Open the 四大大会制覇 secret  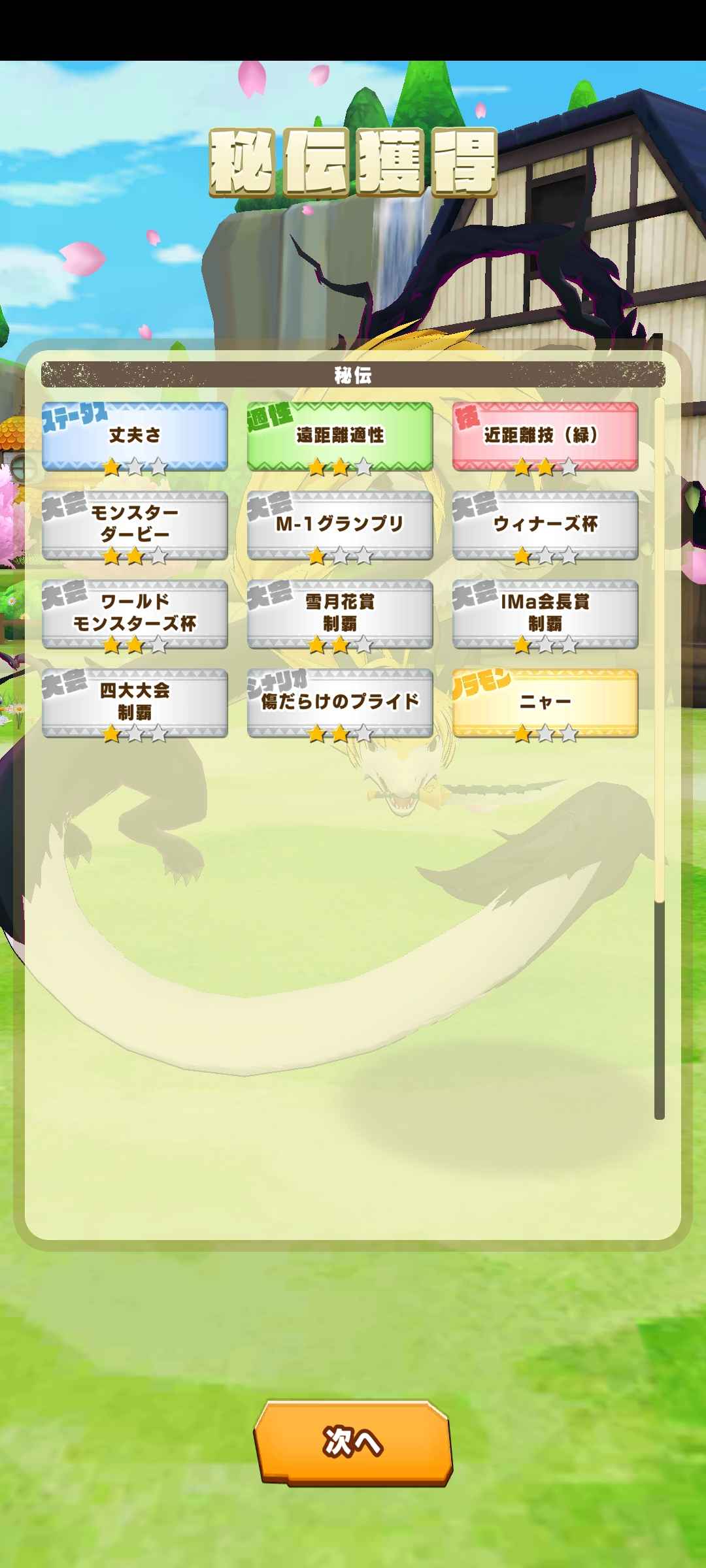click(135, 703)
